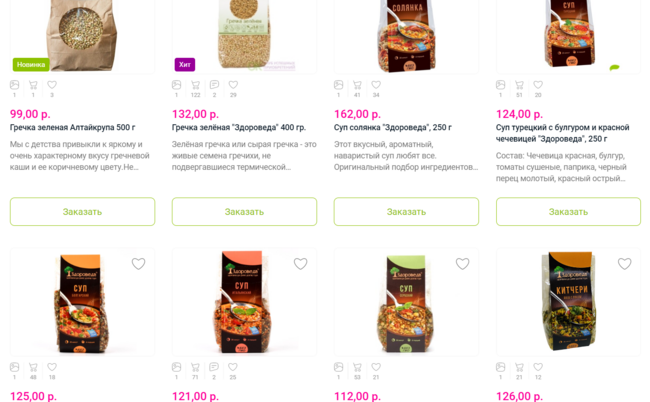The image size is (650, 402).
Task: Order Гречка зелёная Здороведа 400 гр
Action: point(244,212)
